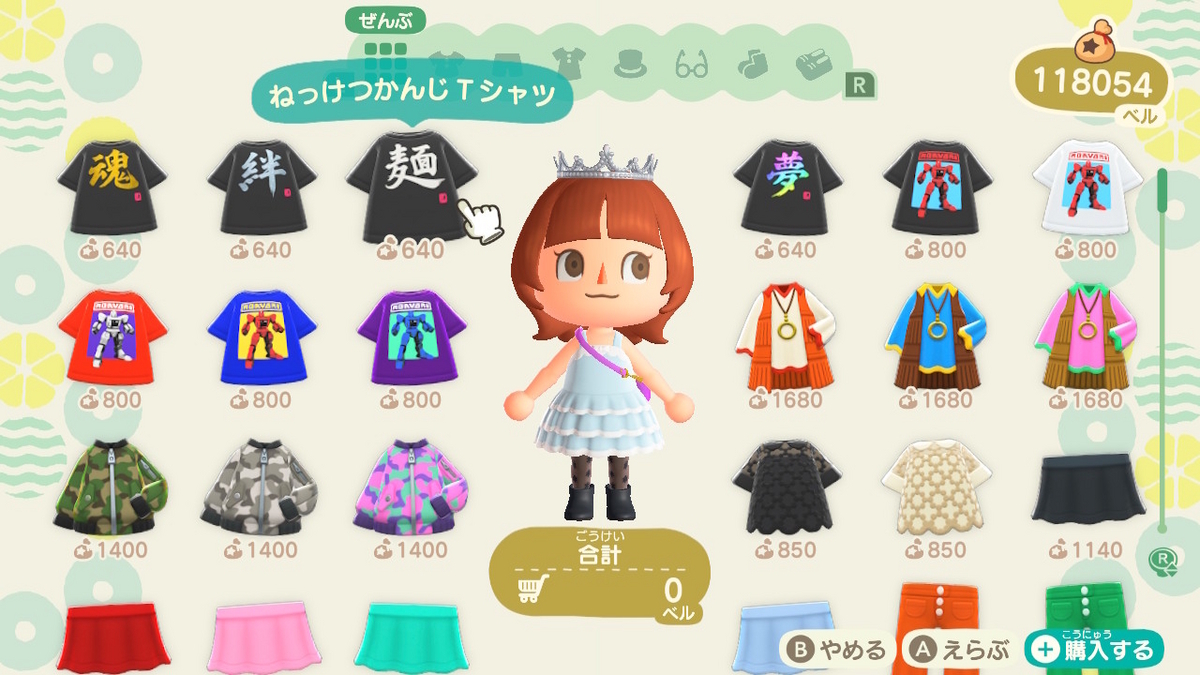
Task: Switch to the hats category tab
Action: point(629,65)
